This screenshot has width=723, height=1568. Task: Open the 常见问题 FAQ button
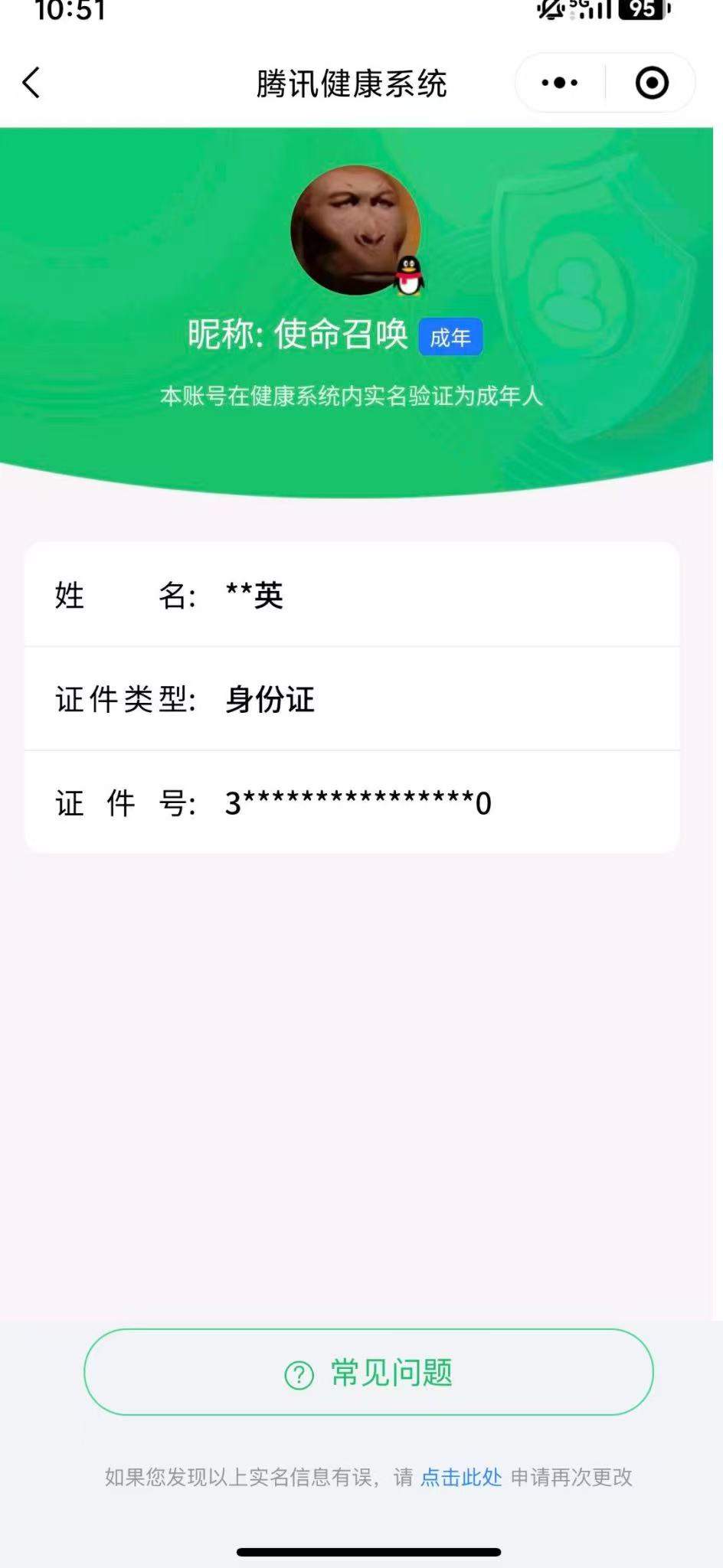click(368, 1373)
